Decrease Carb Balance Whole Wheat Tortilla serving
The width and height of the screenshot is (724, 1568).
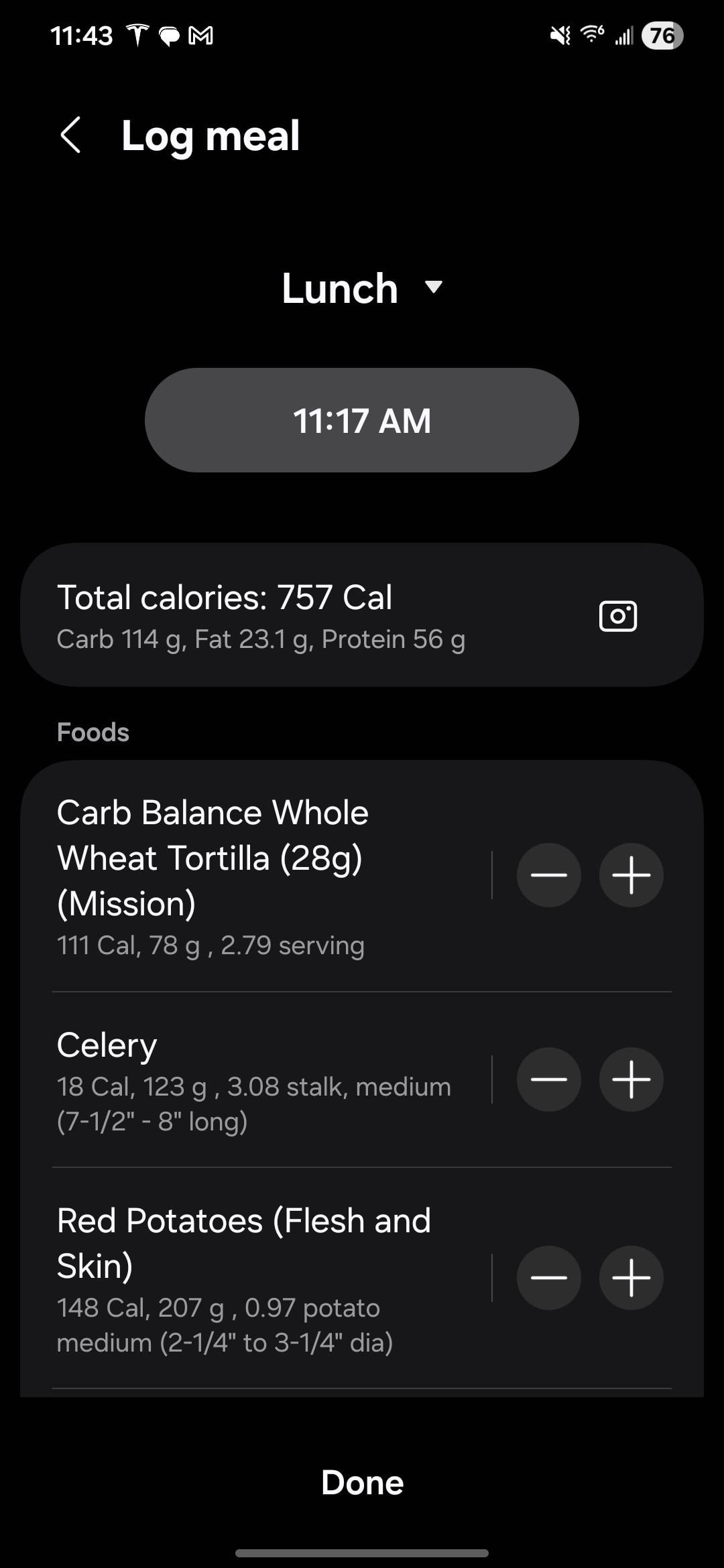pos(548,875)
